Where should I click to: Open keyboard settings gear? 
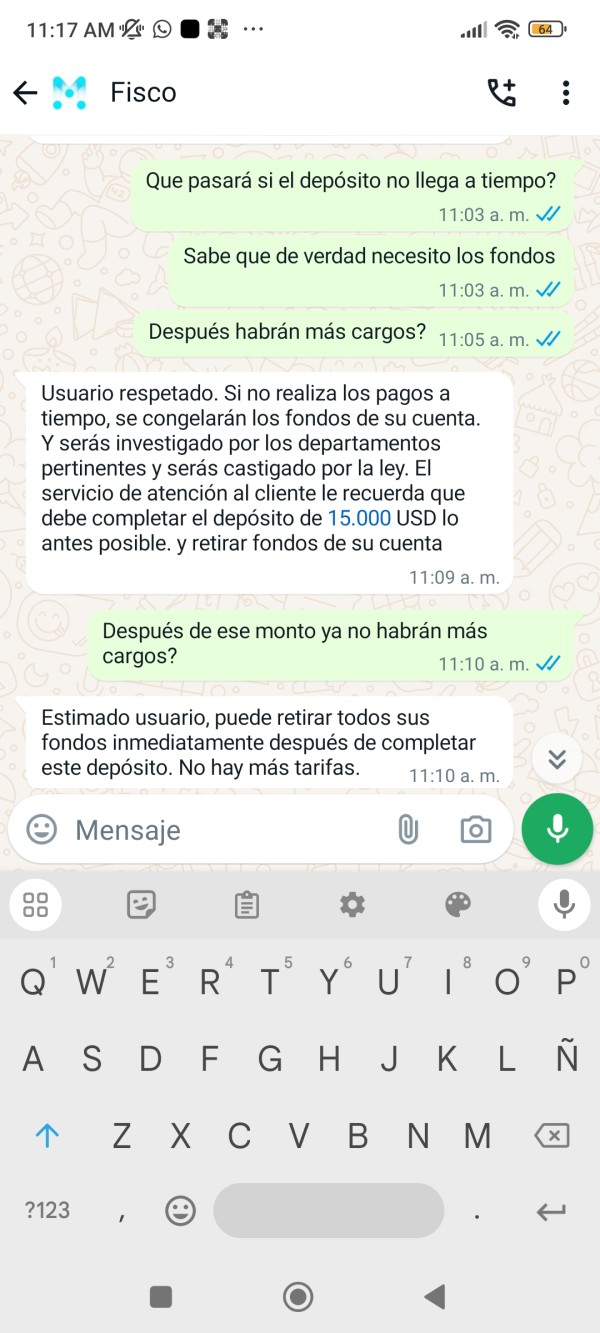(x=352, y=905)
